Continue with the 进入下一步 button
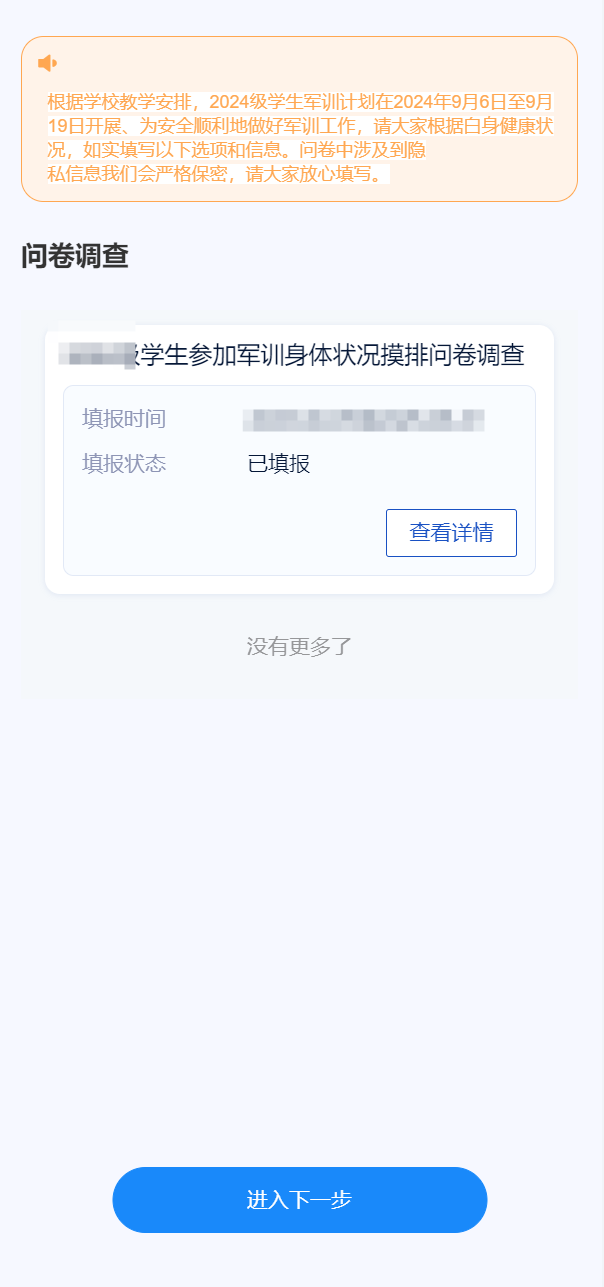This screenshot has width=604, height=1287. (300, 1200)
